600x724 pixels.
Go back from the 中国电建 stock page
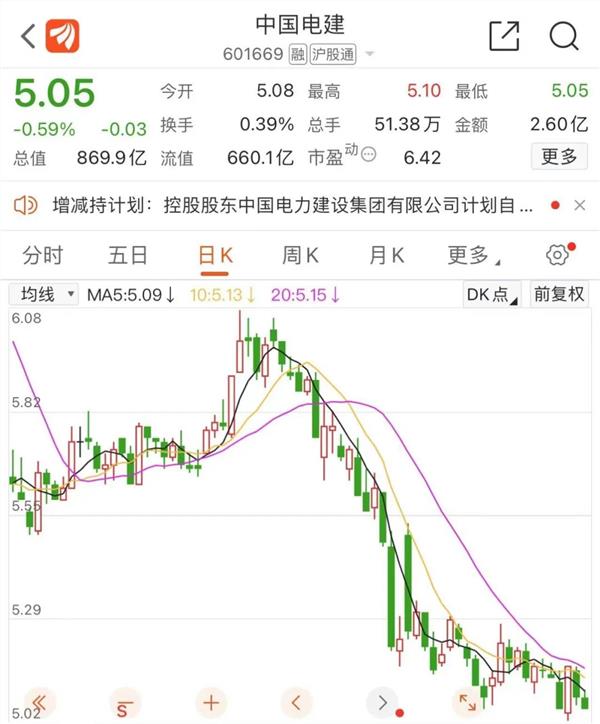tap(27, 37)
